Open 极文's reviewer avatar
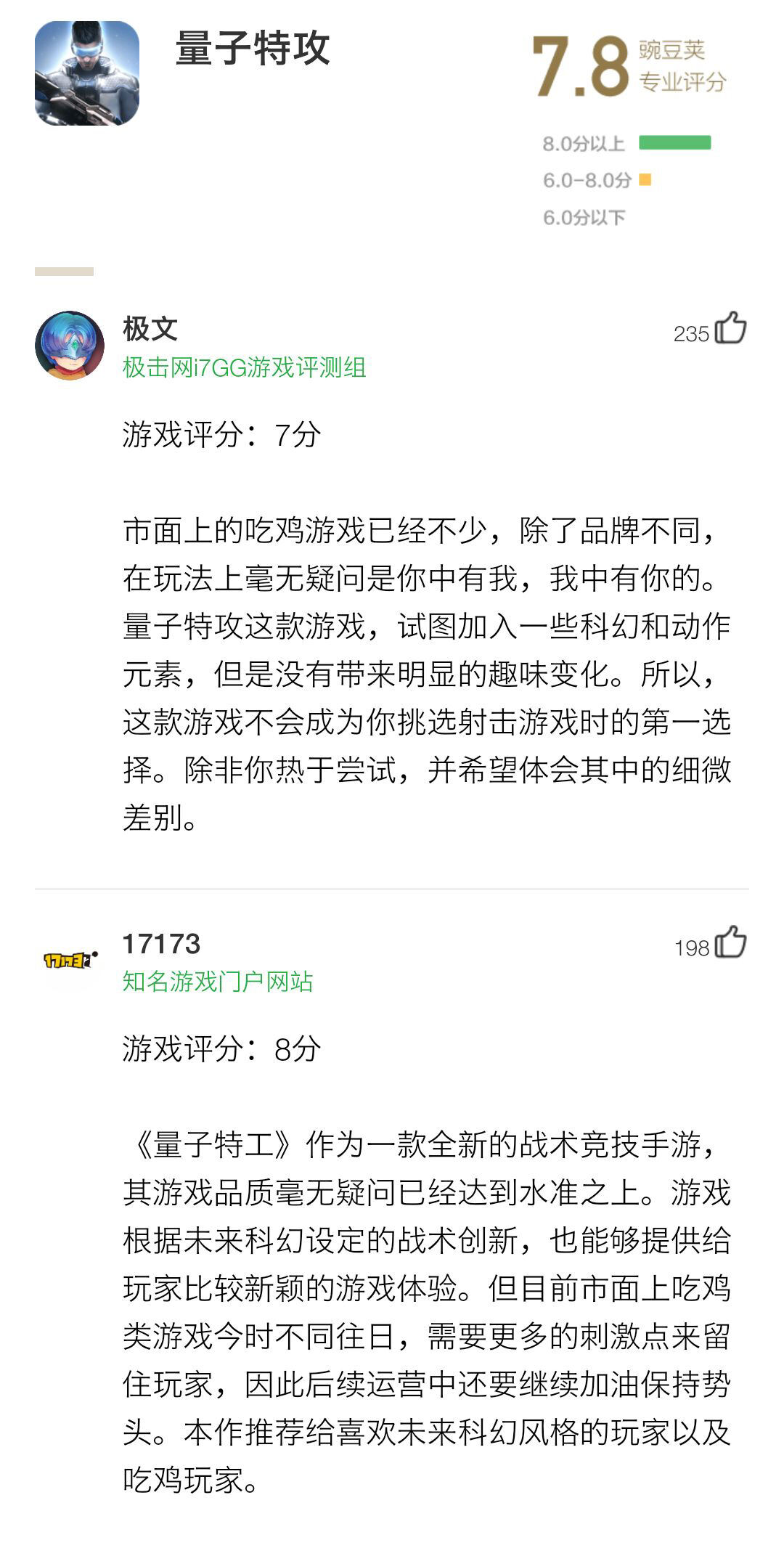The height and width of the screenshot is (1548, 784). coord(70,346)
